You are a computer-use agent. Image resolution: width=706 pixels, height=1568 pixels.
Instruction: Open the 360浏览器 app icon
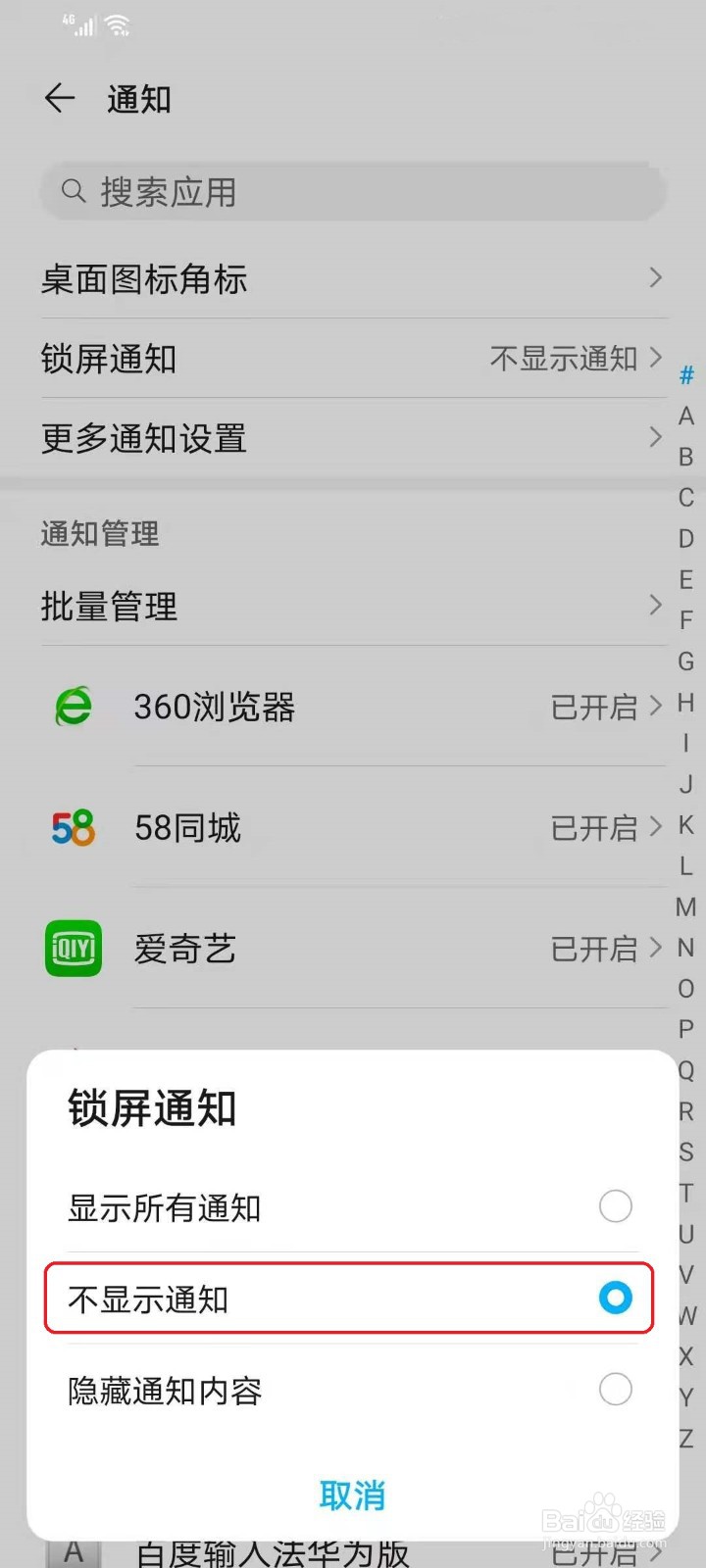tap(73, 707)
